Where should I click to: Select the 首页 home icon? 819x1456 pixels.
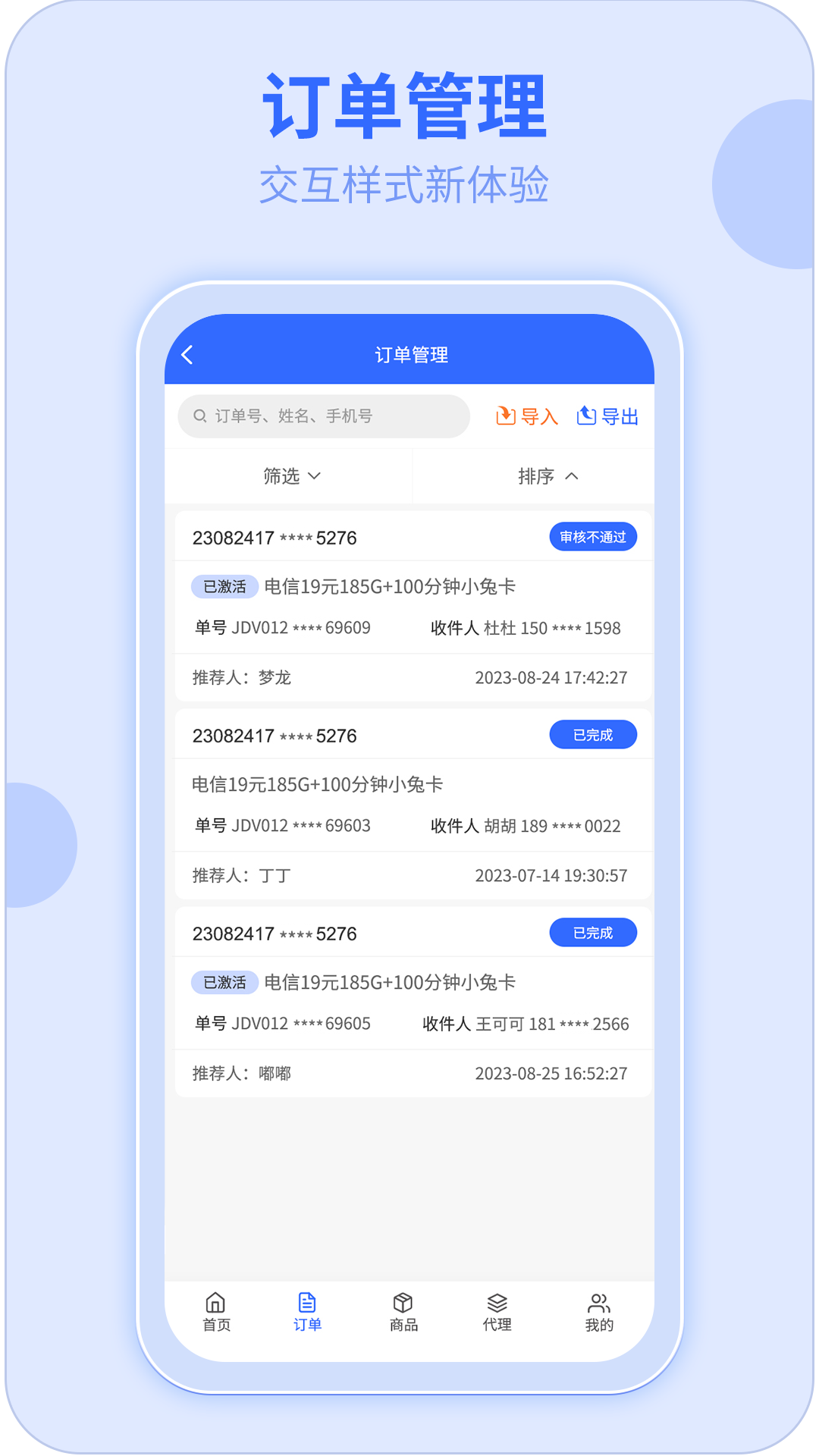215,1301
